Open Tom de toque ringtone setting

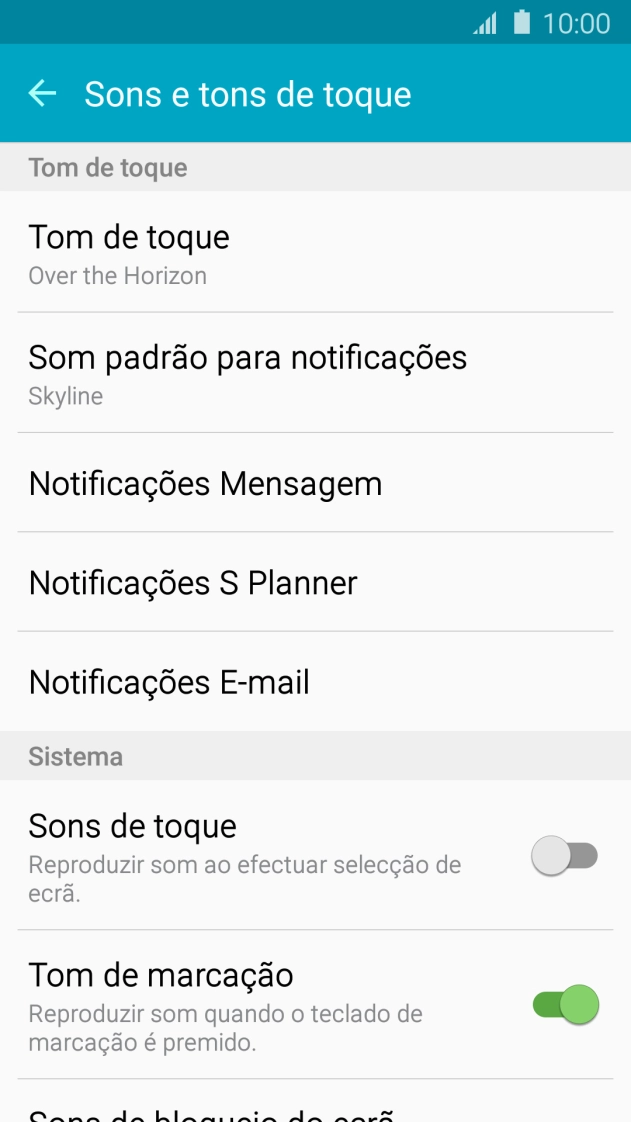tap(315, 253)
